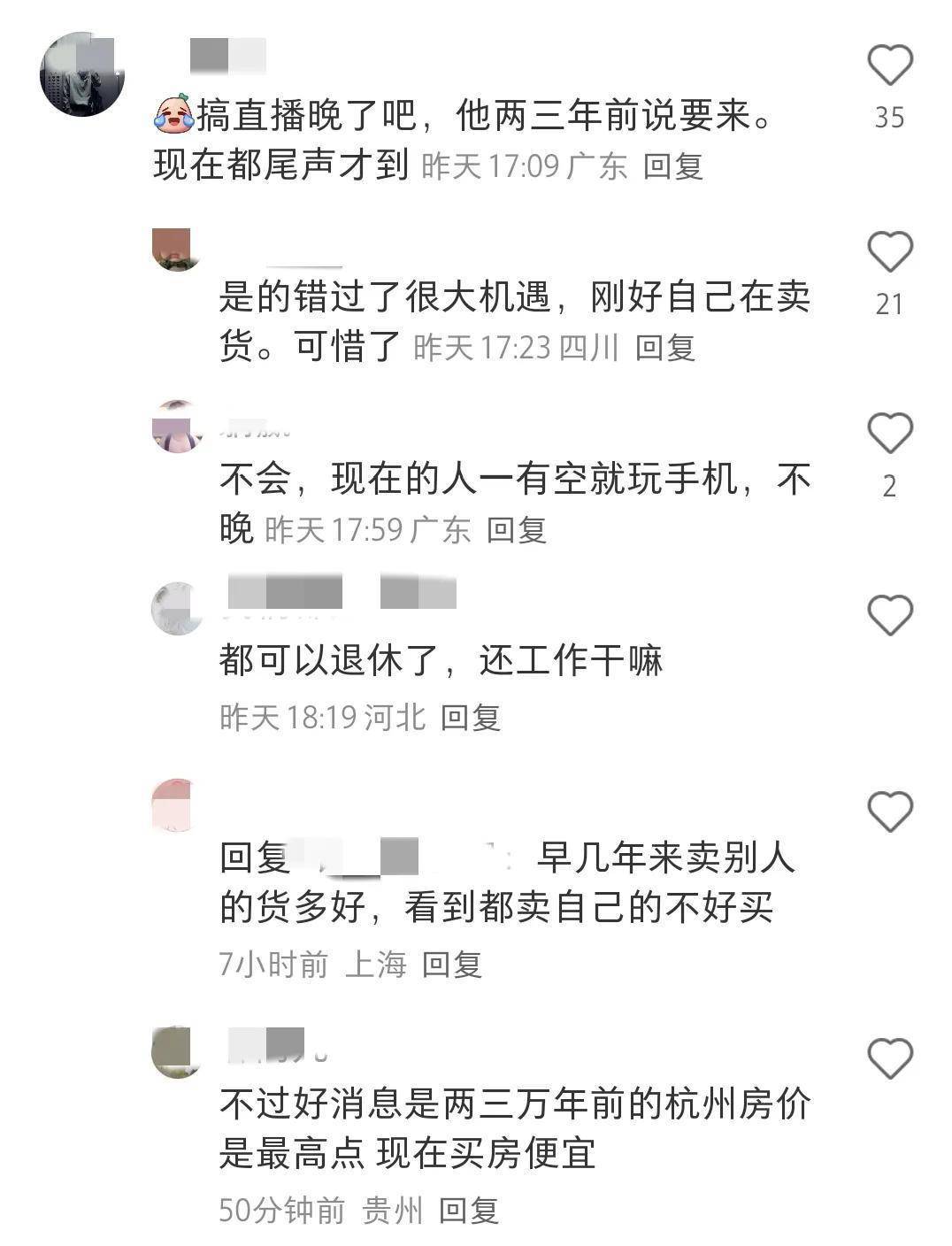This screenshot has height=1246, width=952.
Task: Like the comment starting 搞直播晚了吧
Action: (x=889, y=65)
